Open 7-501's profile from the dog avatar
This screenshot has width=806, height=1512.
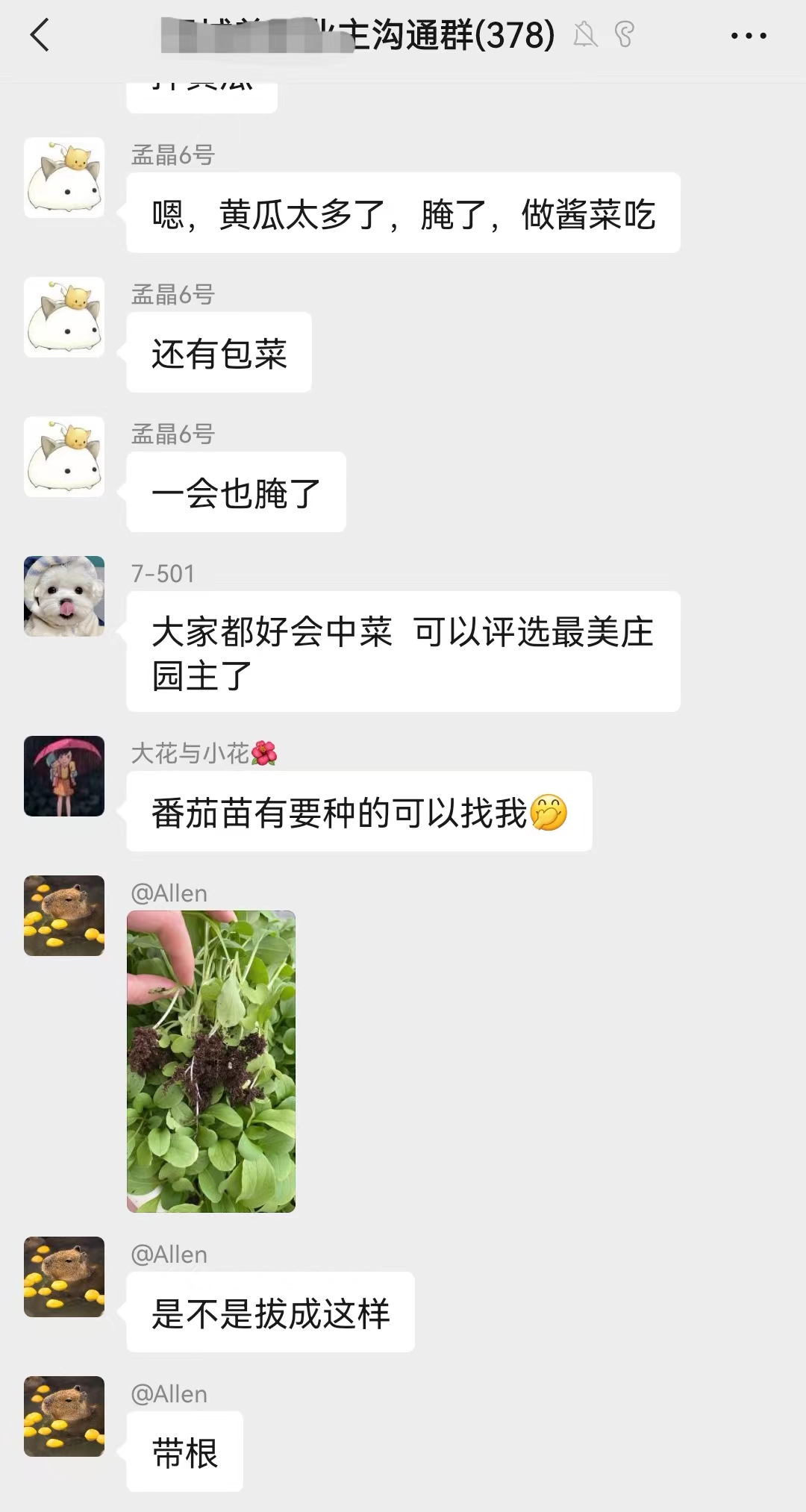tap(64, 596)
